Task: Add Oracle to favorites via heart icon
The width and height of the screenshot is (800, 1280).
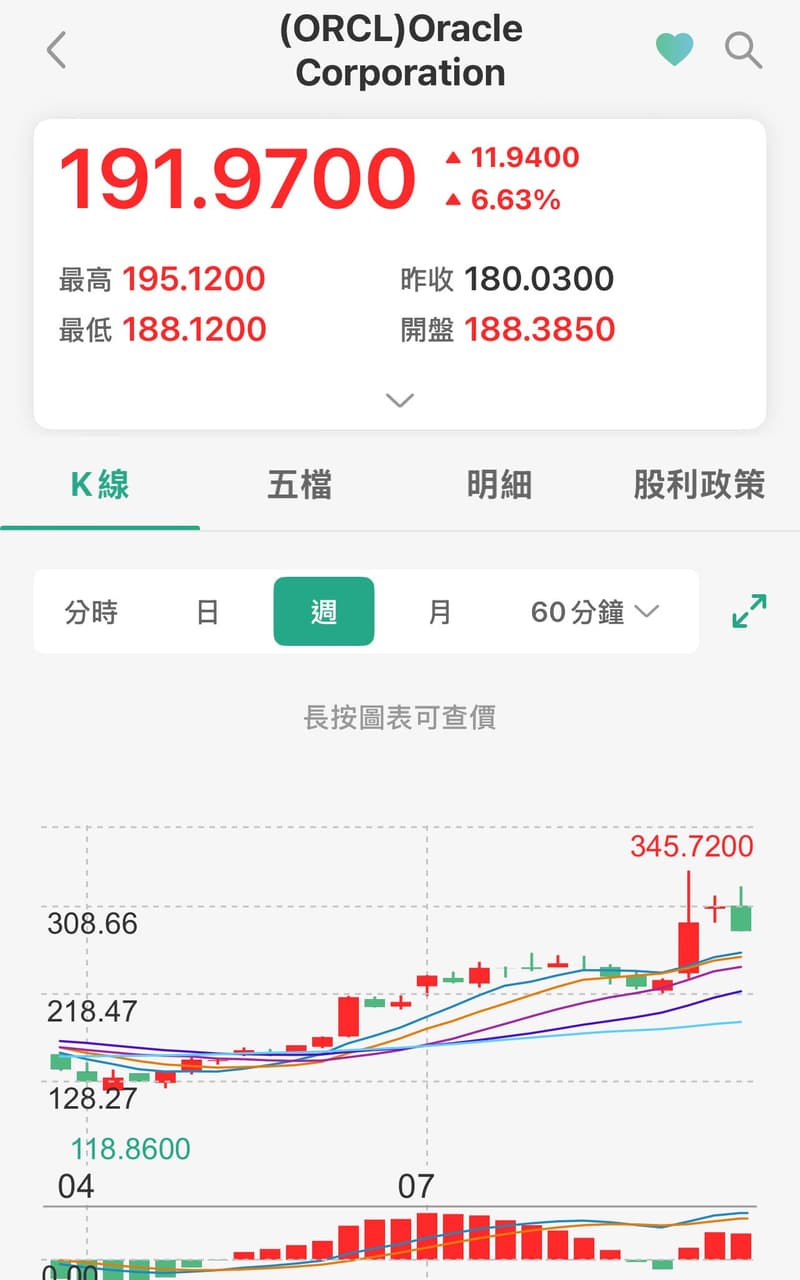Action: (x=675, y=48)
